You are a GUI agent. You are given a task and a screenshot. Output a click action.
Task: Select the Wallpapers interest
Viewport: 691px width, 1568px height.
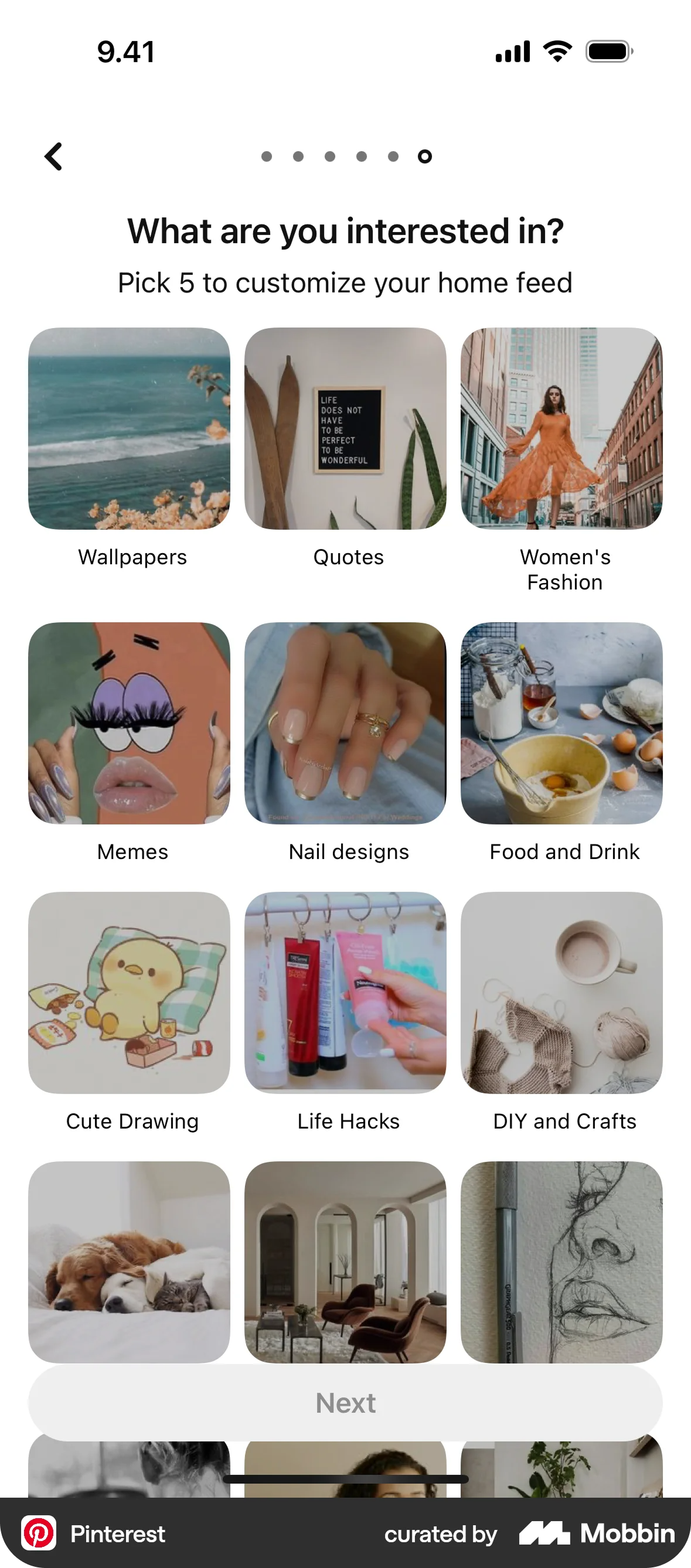pos(129,428)
